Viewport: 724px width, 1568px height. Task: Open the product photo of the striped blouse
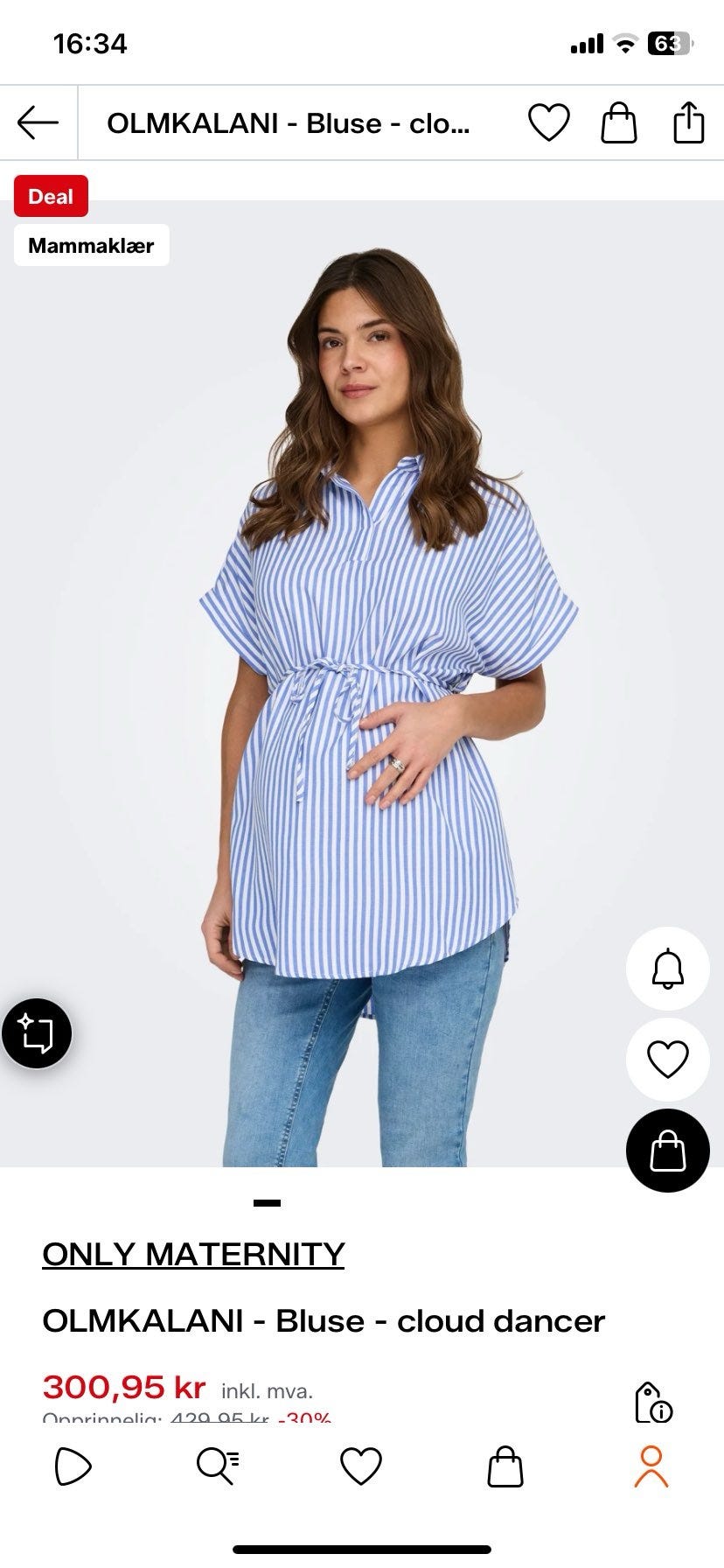[362, 682]
